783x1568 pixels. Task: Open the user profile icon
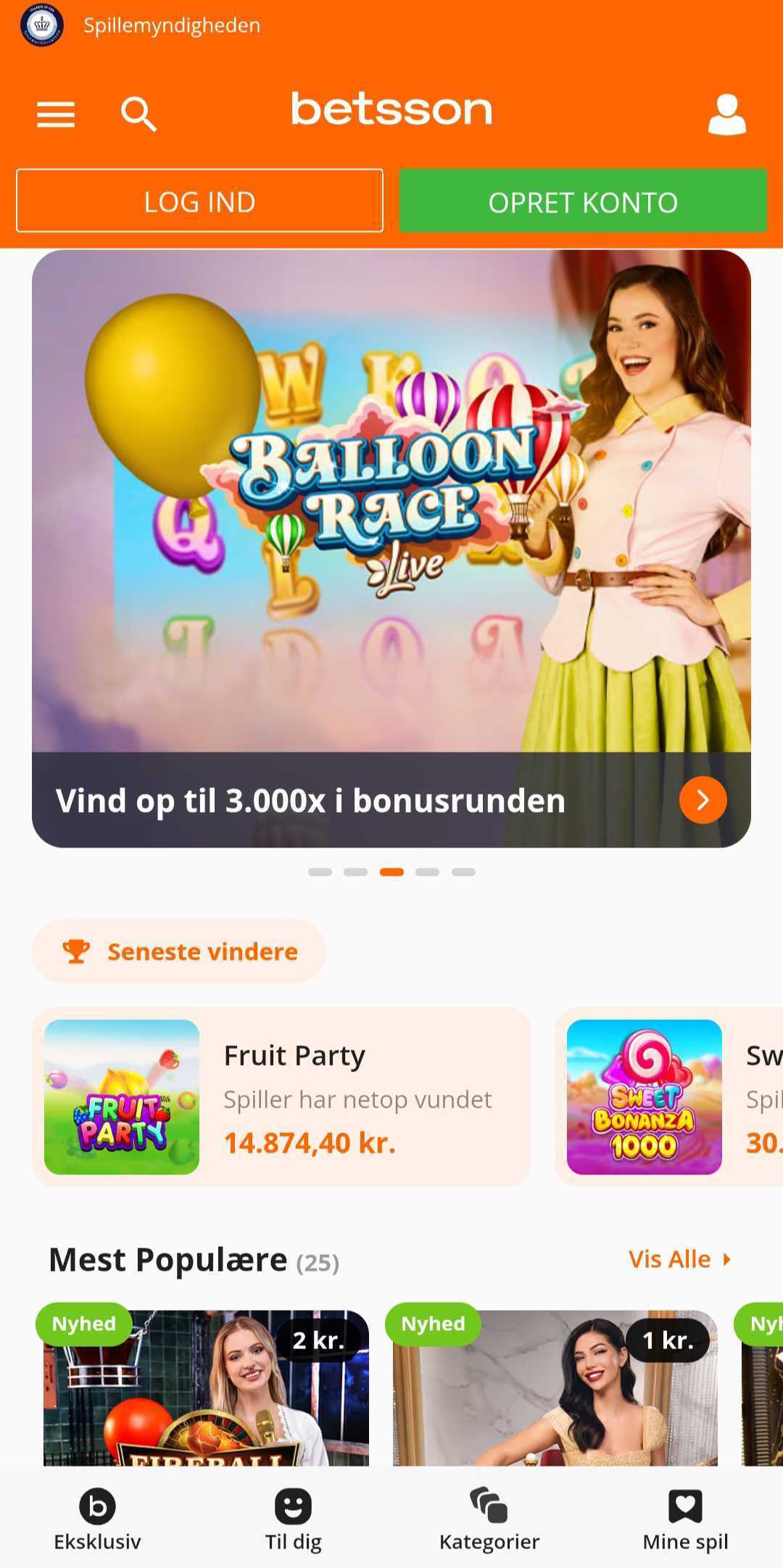click(726, 115)
